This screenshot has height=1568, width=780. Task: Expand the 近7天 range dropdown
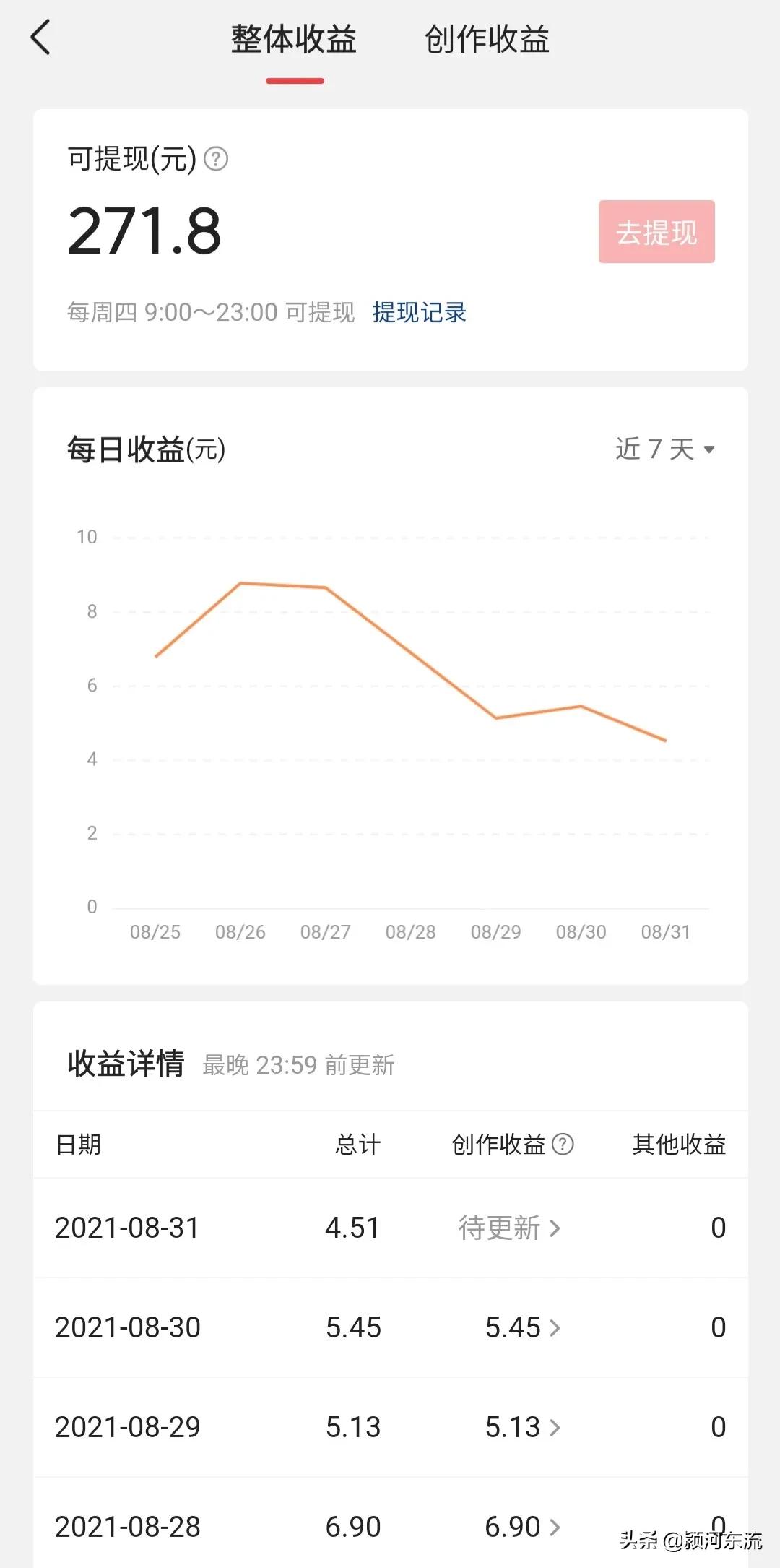665,449
